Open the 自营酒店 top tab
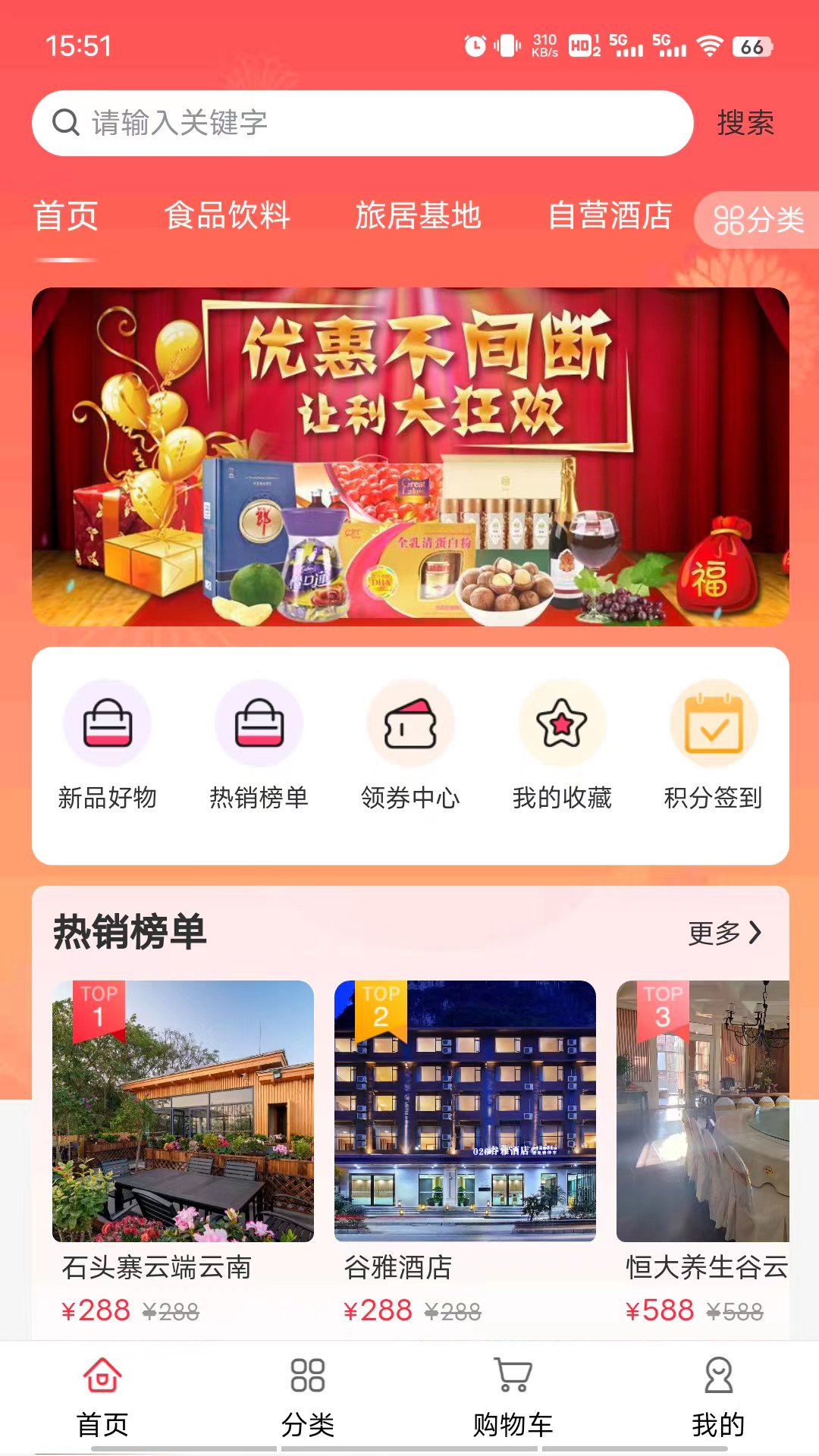The image size is (819, 1456). pos(610,216)
